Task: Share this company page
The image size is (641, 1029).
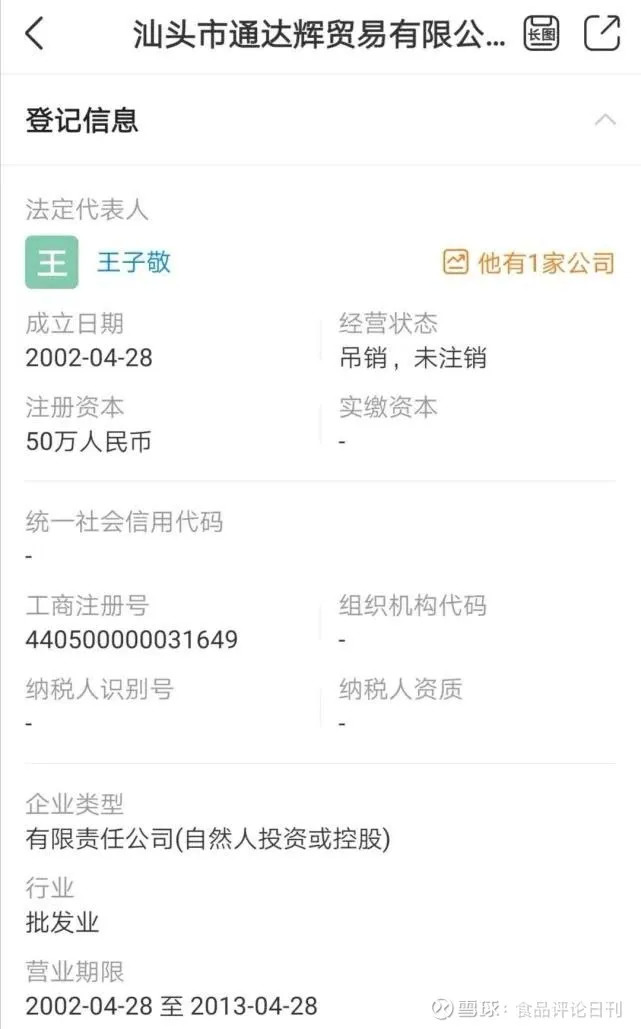Action: [x=602, y=33]
